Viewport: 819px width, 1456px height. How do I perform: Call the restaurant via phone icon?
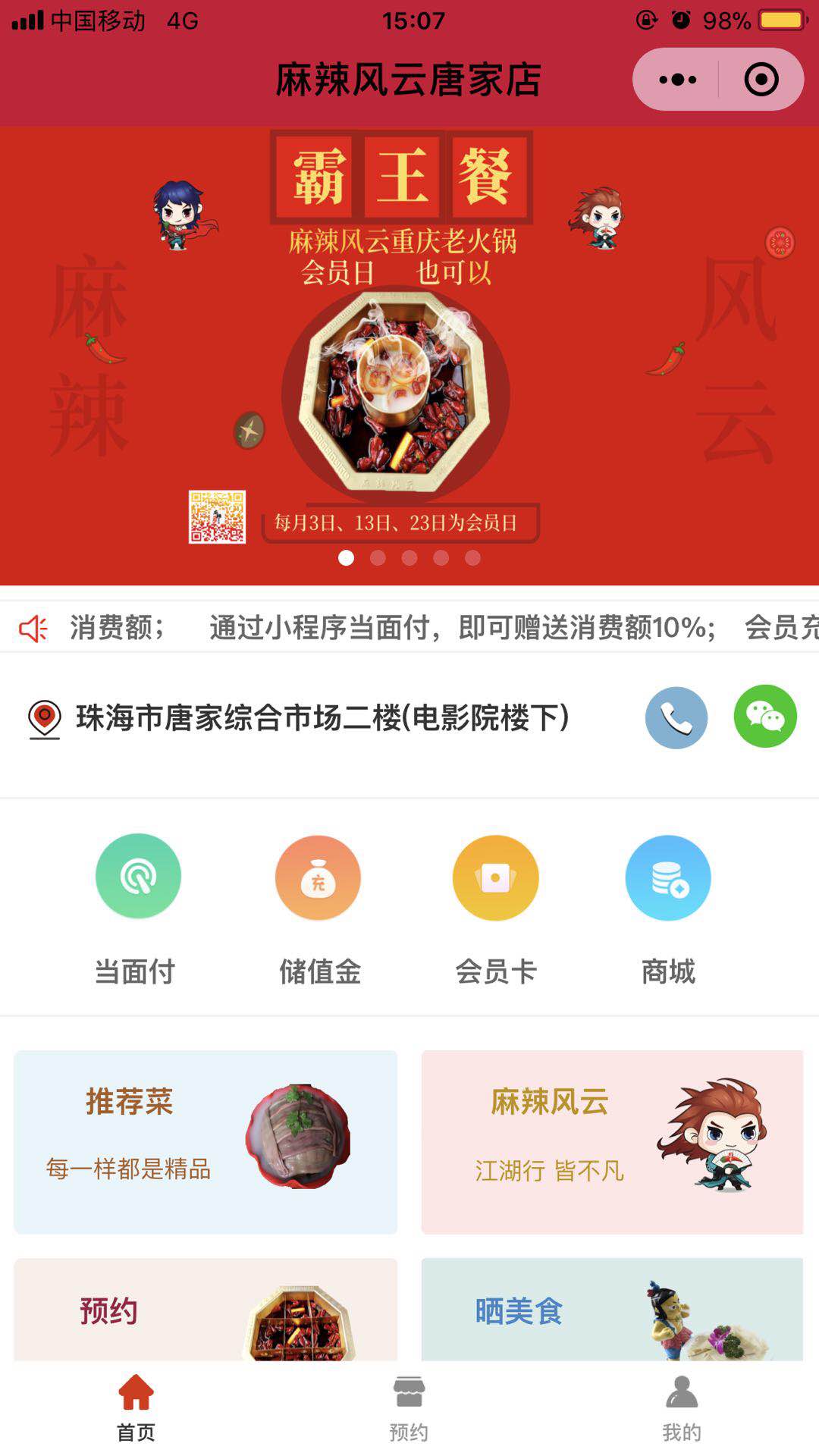676,717
